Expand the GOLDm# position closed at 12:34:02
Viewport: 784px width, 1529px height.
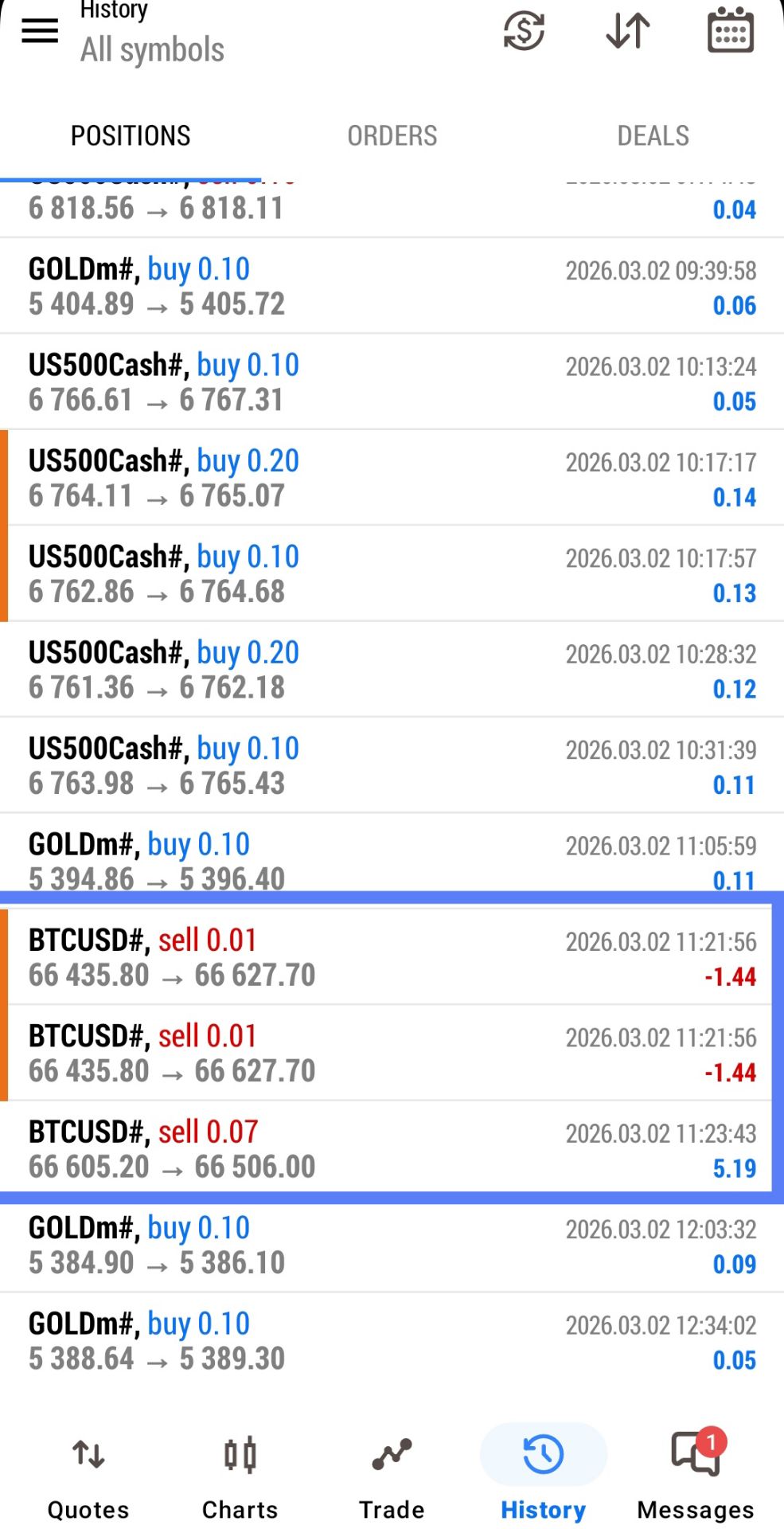[392, 1341]
